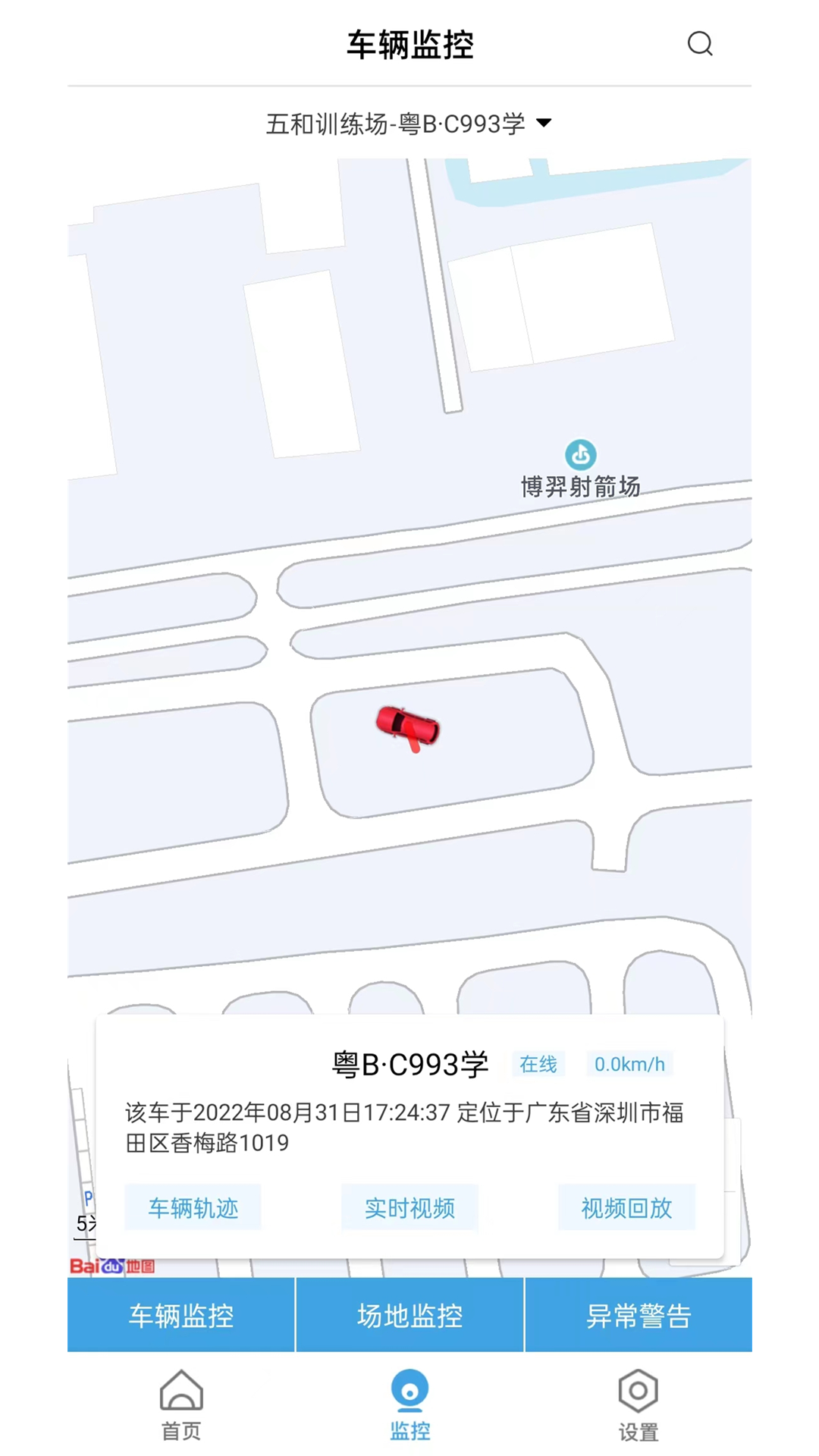
Task: Enable 实时视频 live video streaming
Action: click(x=409, y=1208)
